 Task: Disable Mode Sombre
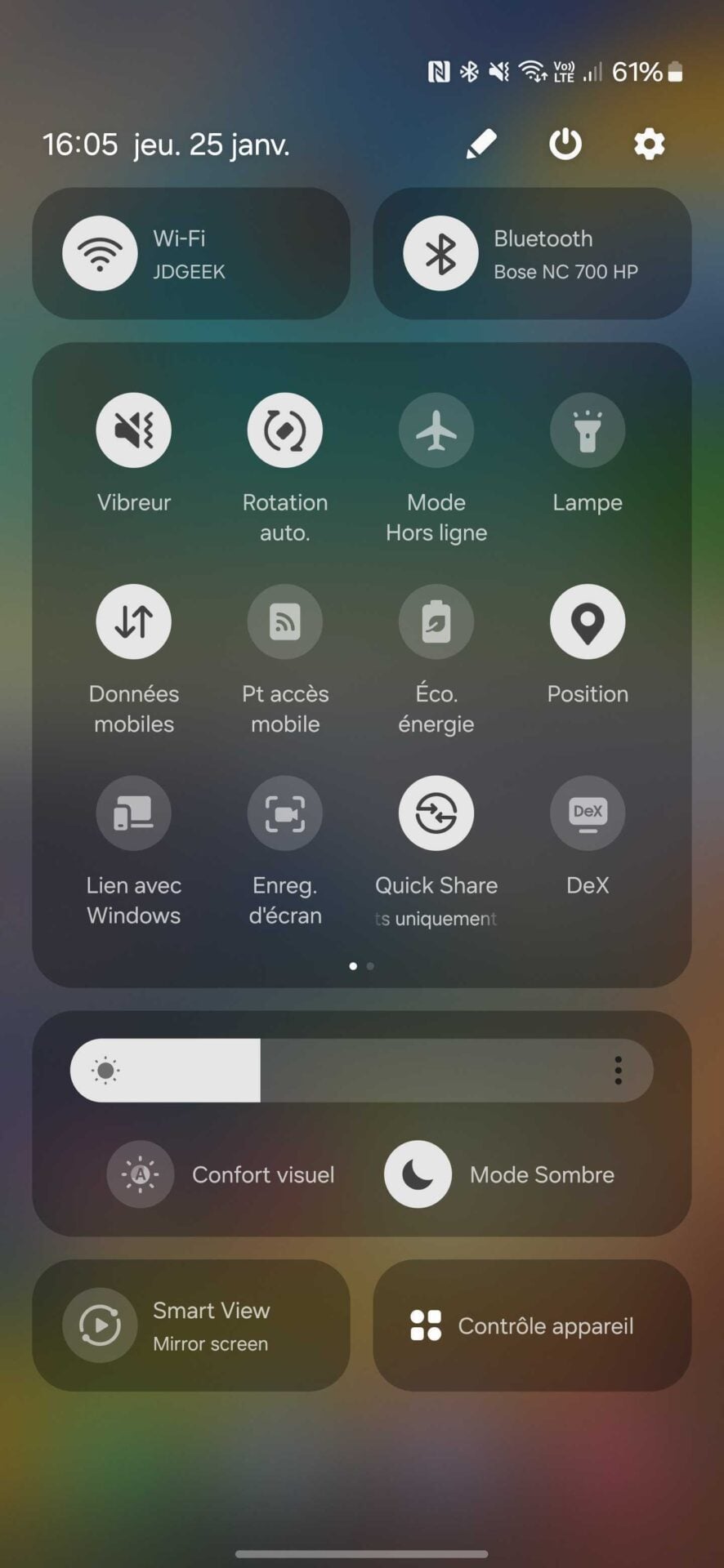(x=418, y=1174)
